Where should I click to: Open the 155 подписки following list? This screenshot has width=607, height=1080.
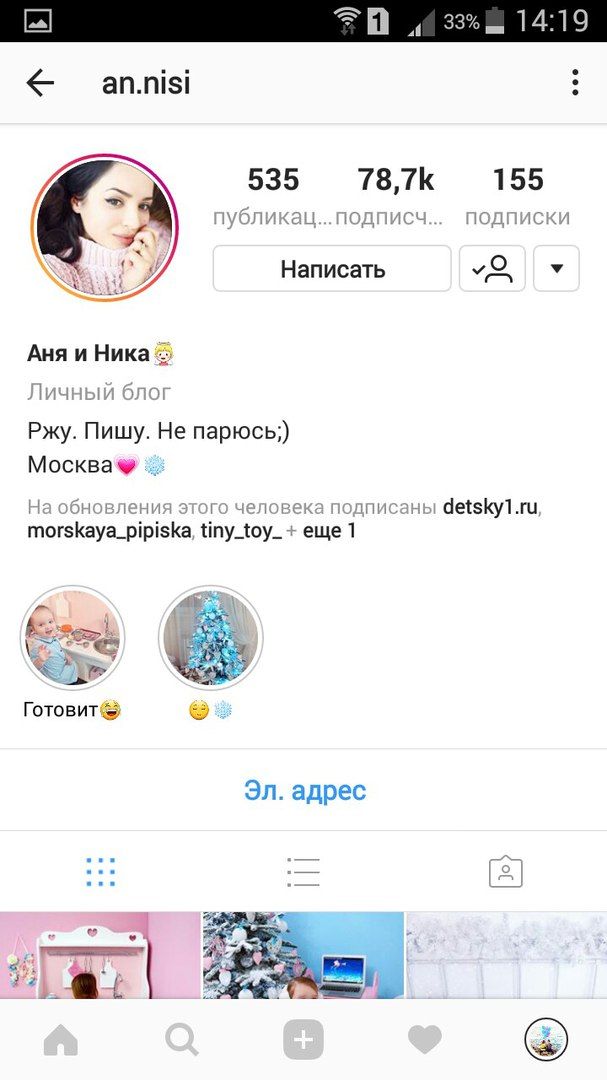click(x=517, y=196)
